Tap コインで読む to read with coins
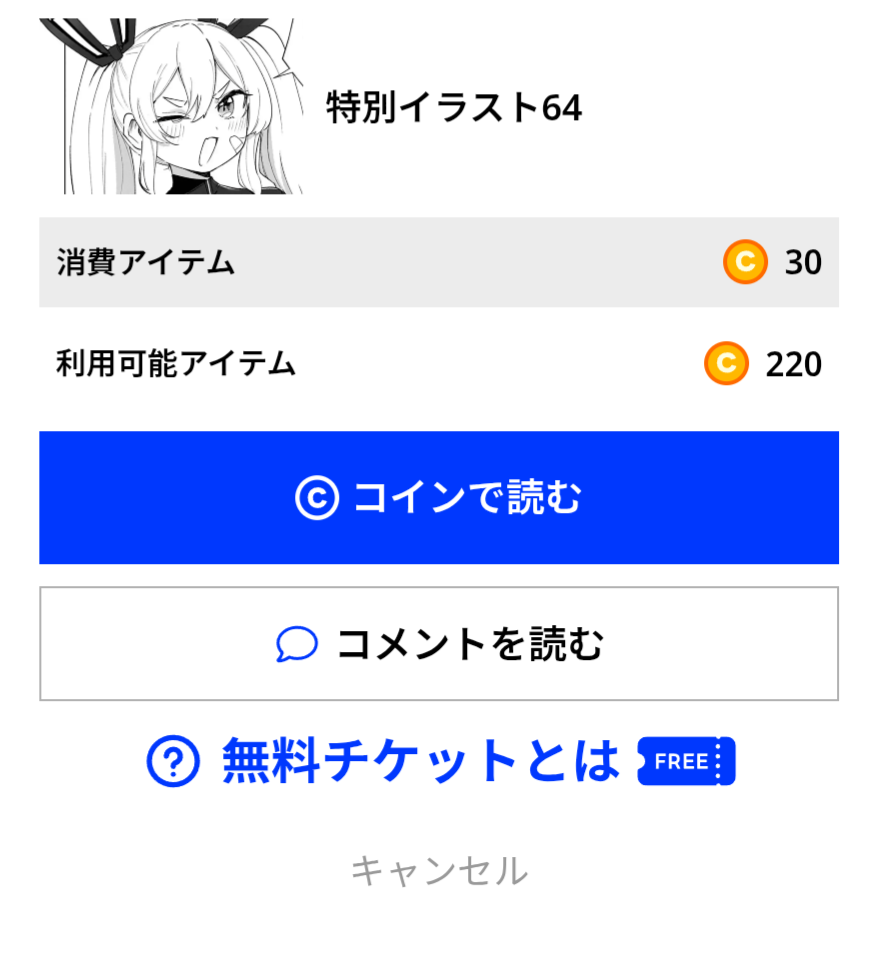Viewport: 869px width, 955px height. point(438,497)
